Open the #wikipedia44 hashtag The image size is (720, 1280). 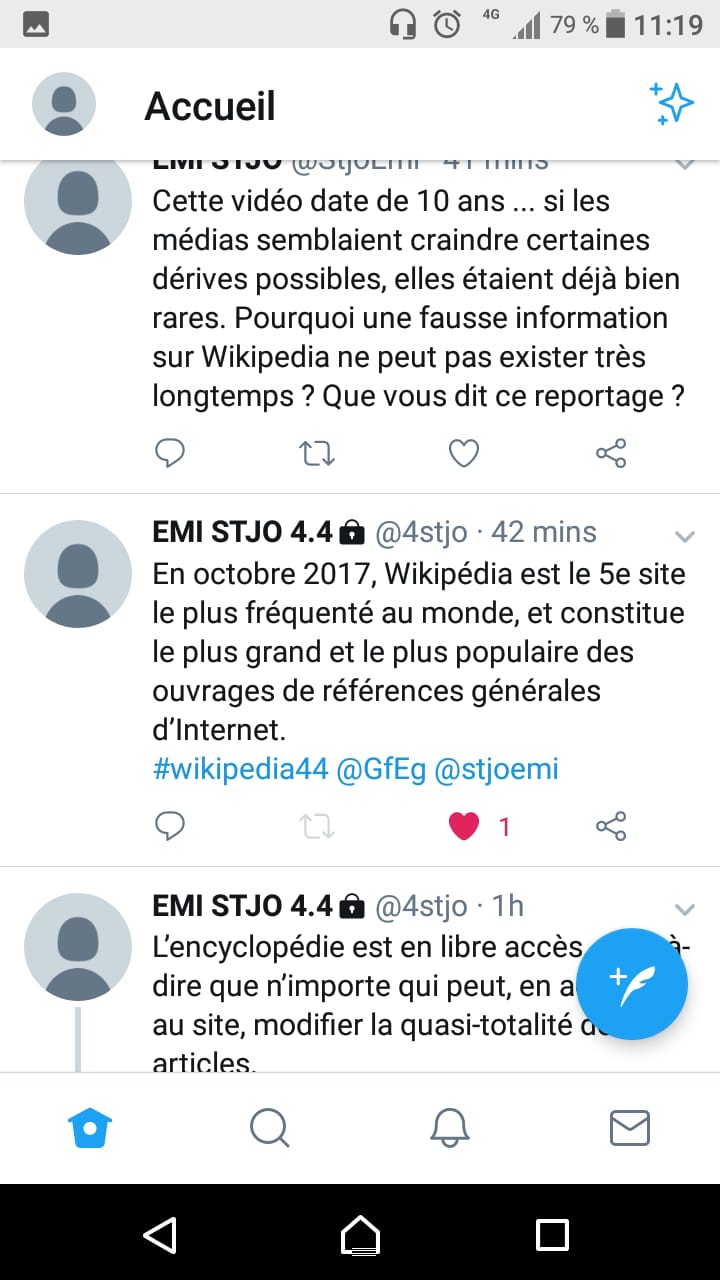240,769
